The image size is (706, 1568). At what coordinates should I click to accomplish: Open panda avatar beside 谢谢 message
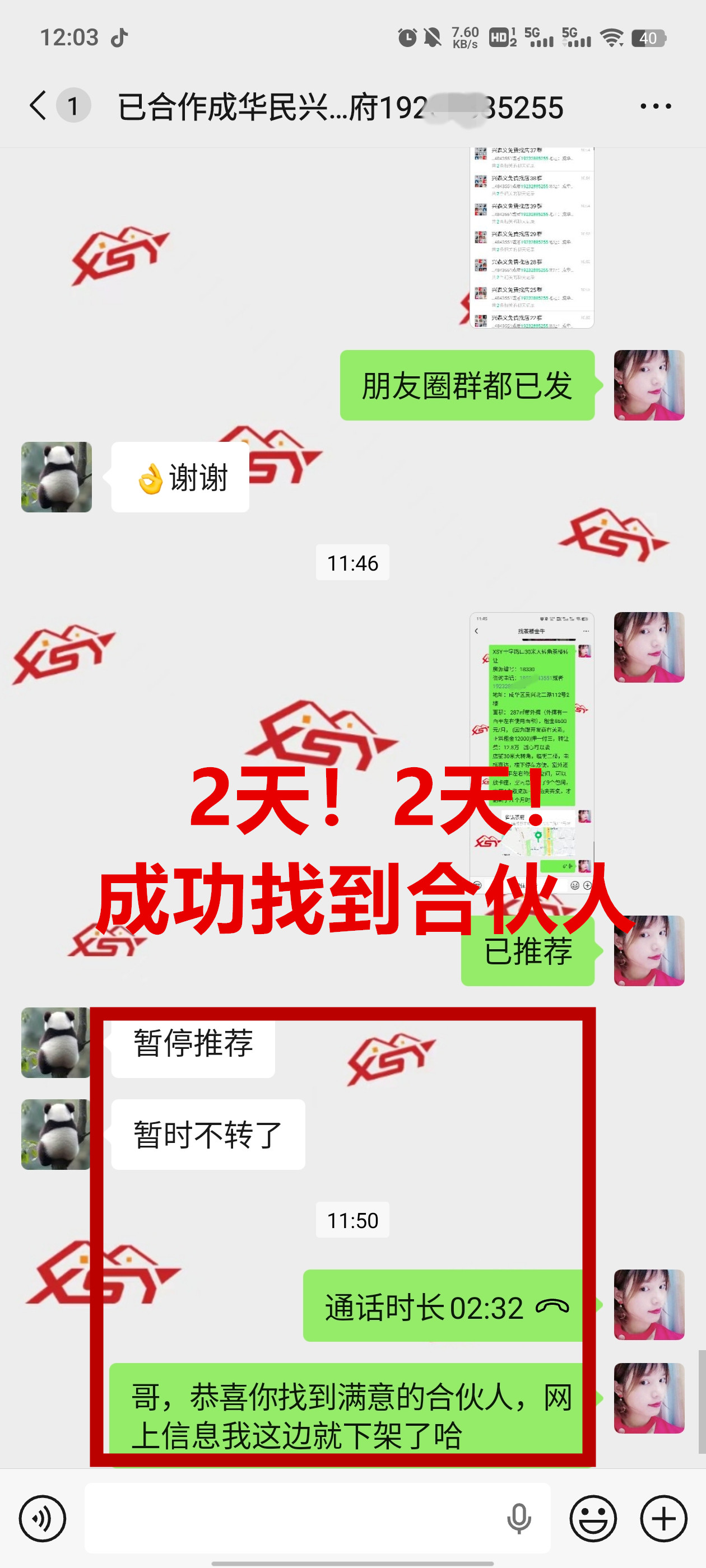[57, 477]
